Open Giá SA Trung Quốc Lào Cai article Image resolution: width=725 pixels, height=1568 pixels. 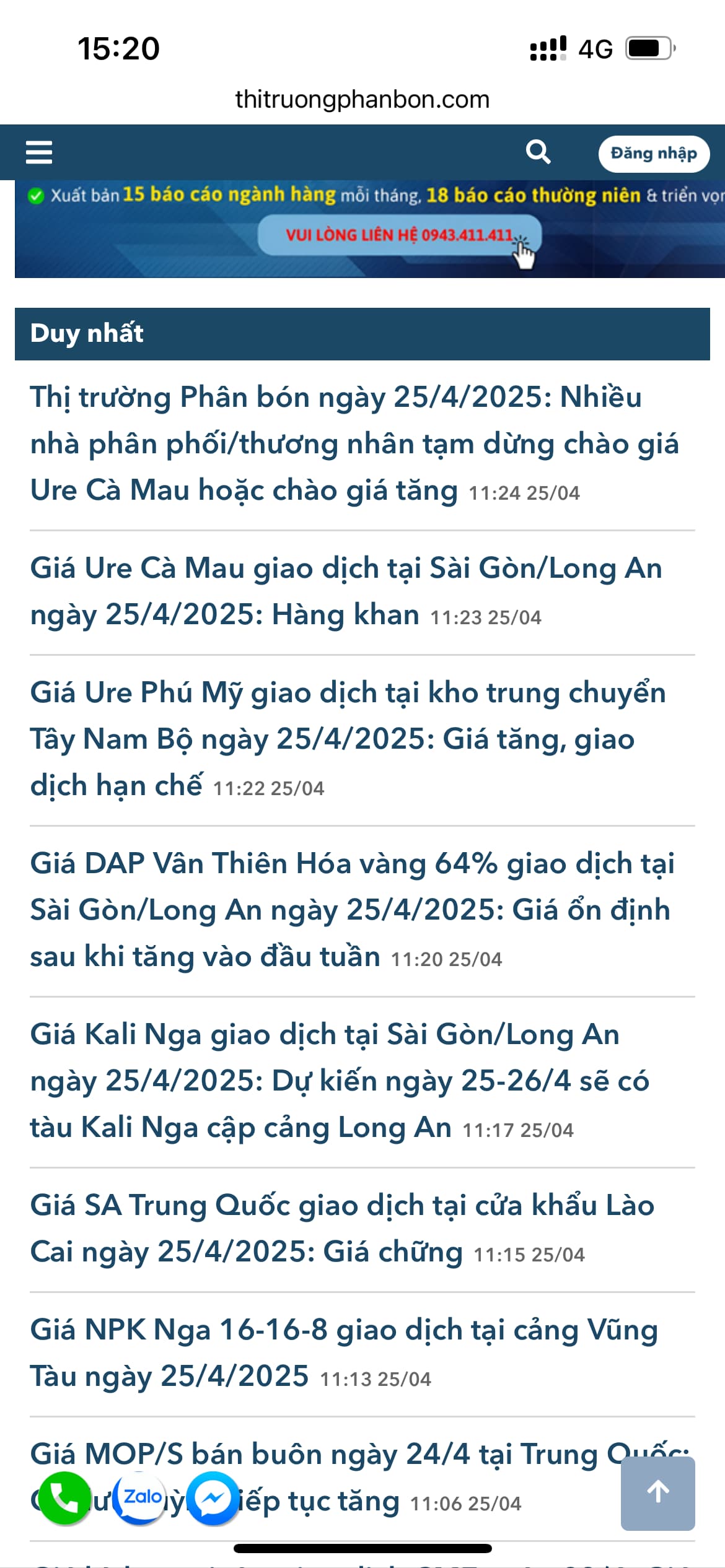tap(342, 1229)
